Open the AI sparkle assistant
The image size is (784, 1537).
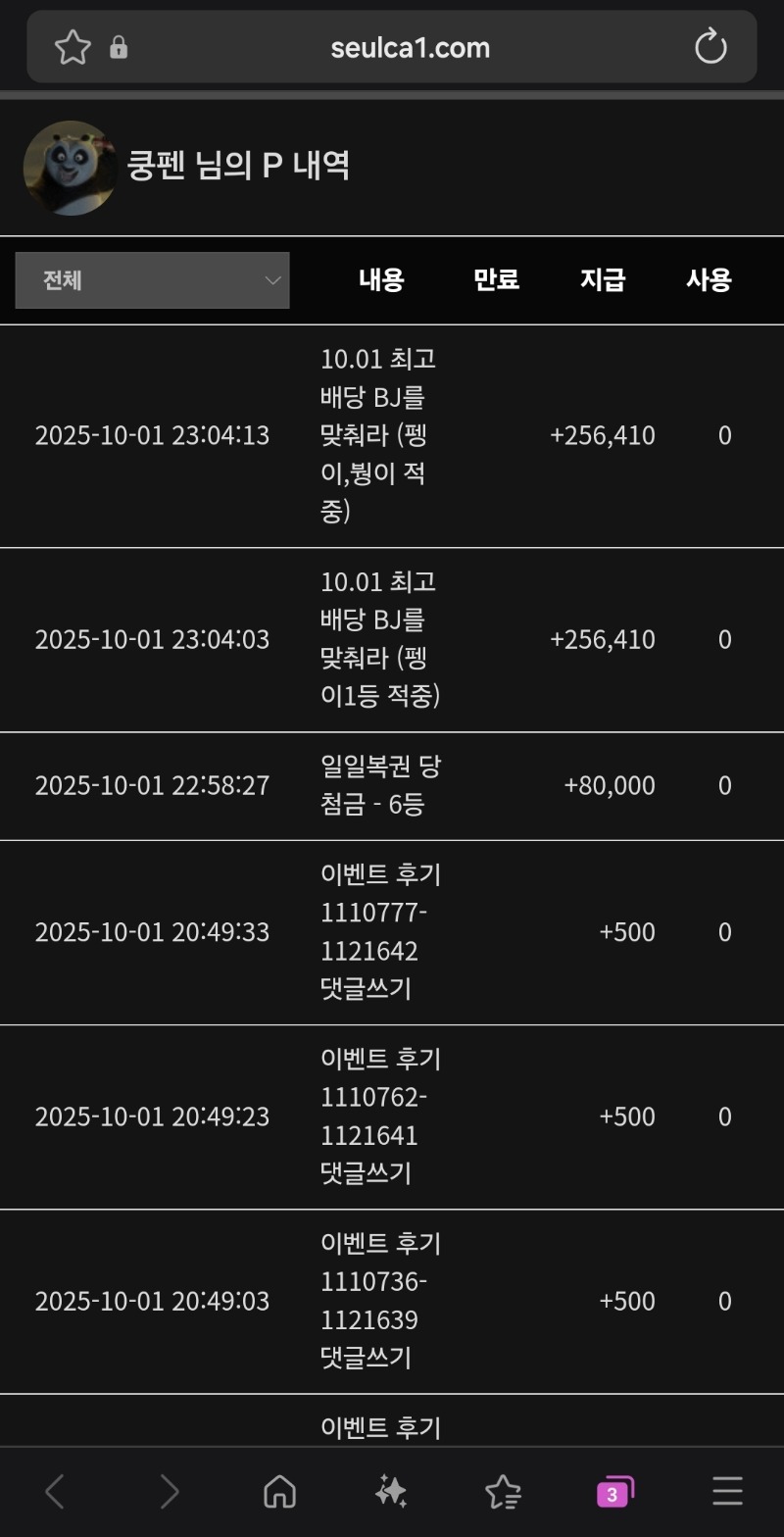point(391,1492)
